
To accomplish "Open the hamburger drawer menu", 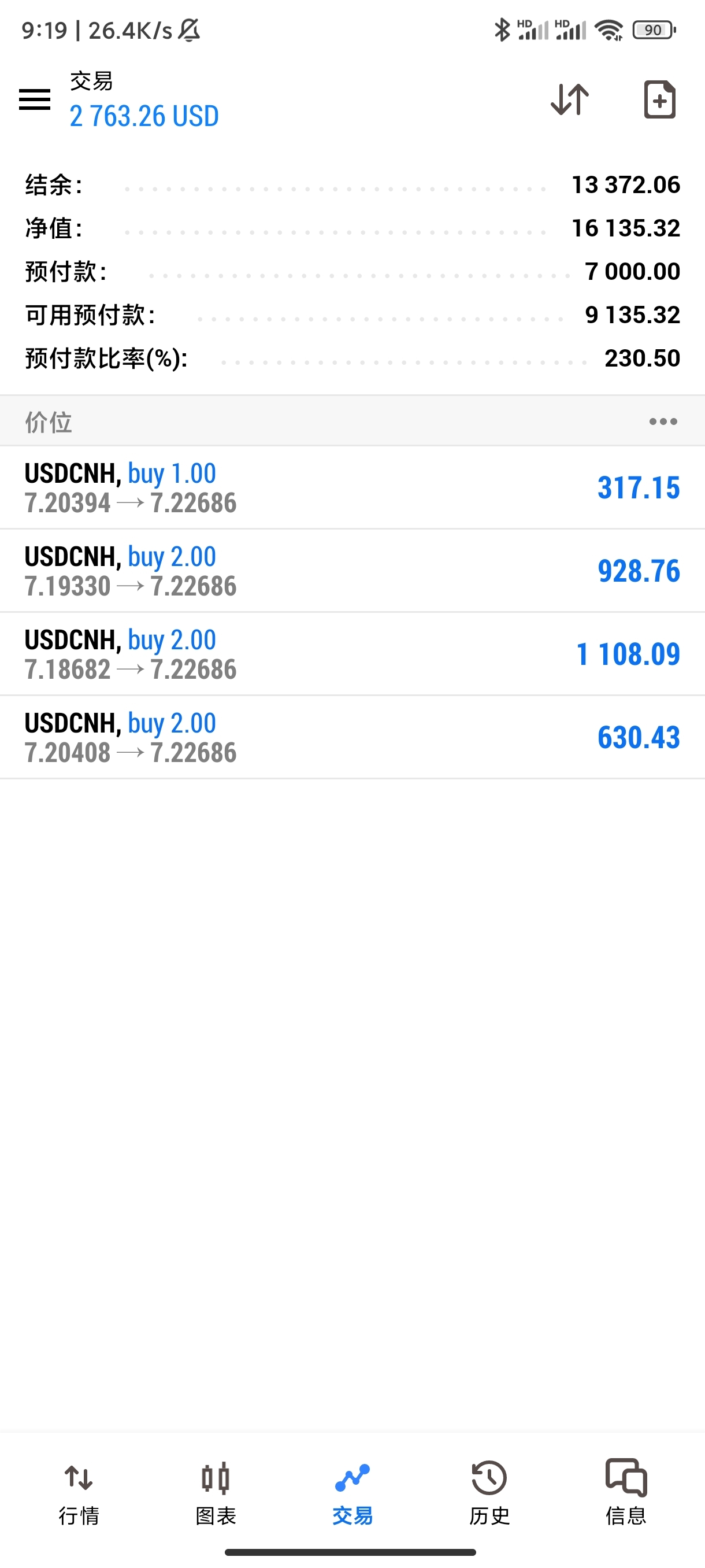I will [x=35, y=99].
